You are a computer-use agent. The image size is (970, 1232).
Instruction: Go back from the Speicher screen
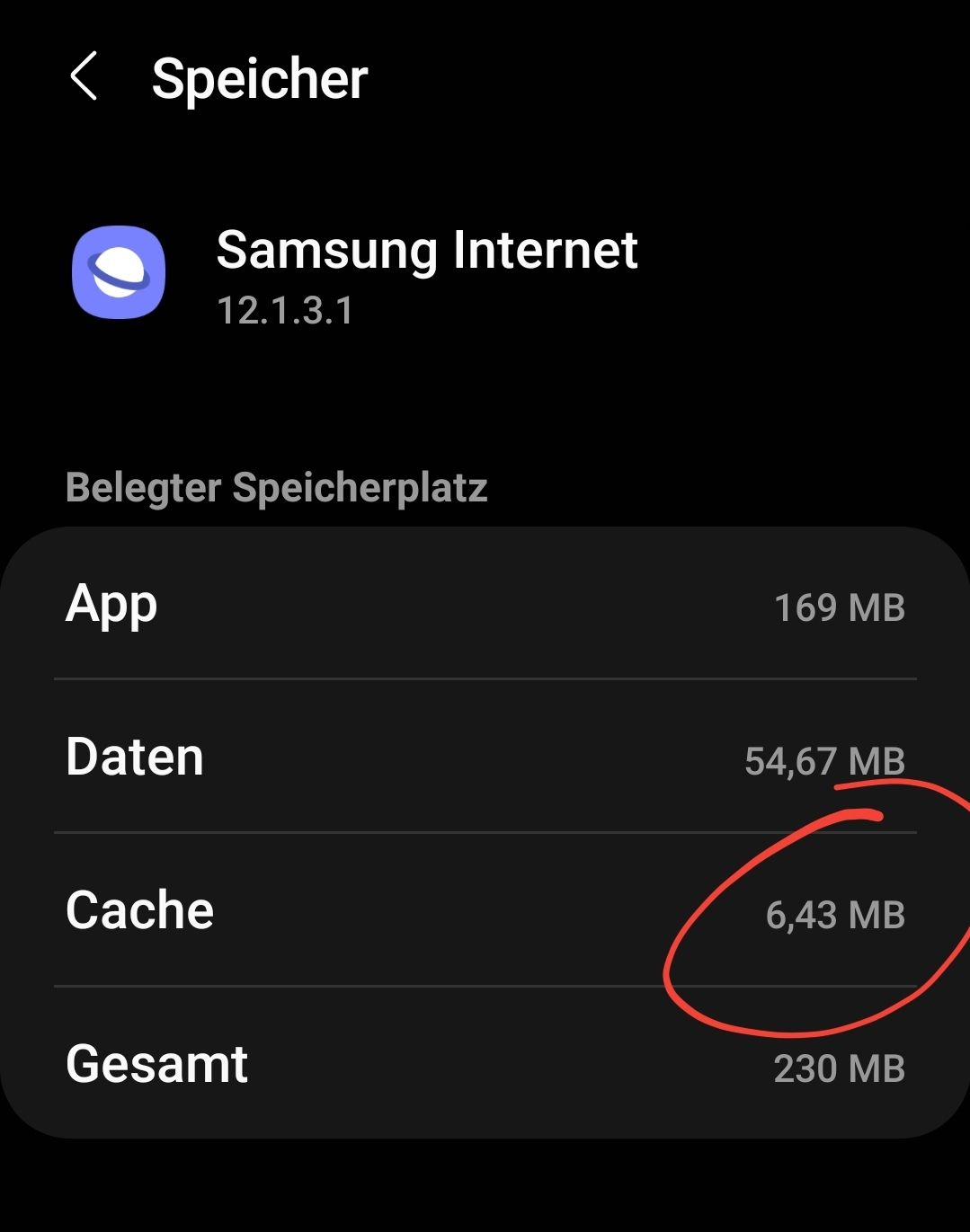84,76
